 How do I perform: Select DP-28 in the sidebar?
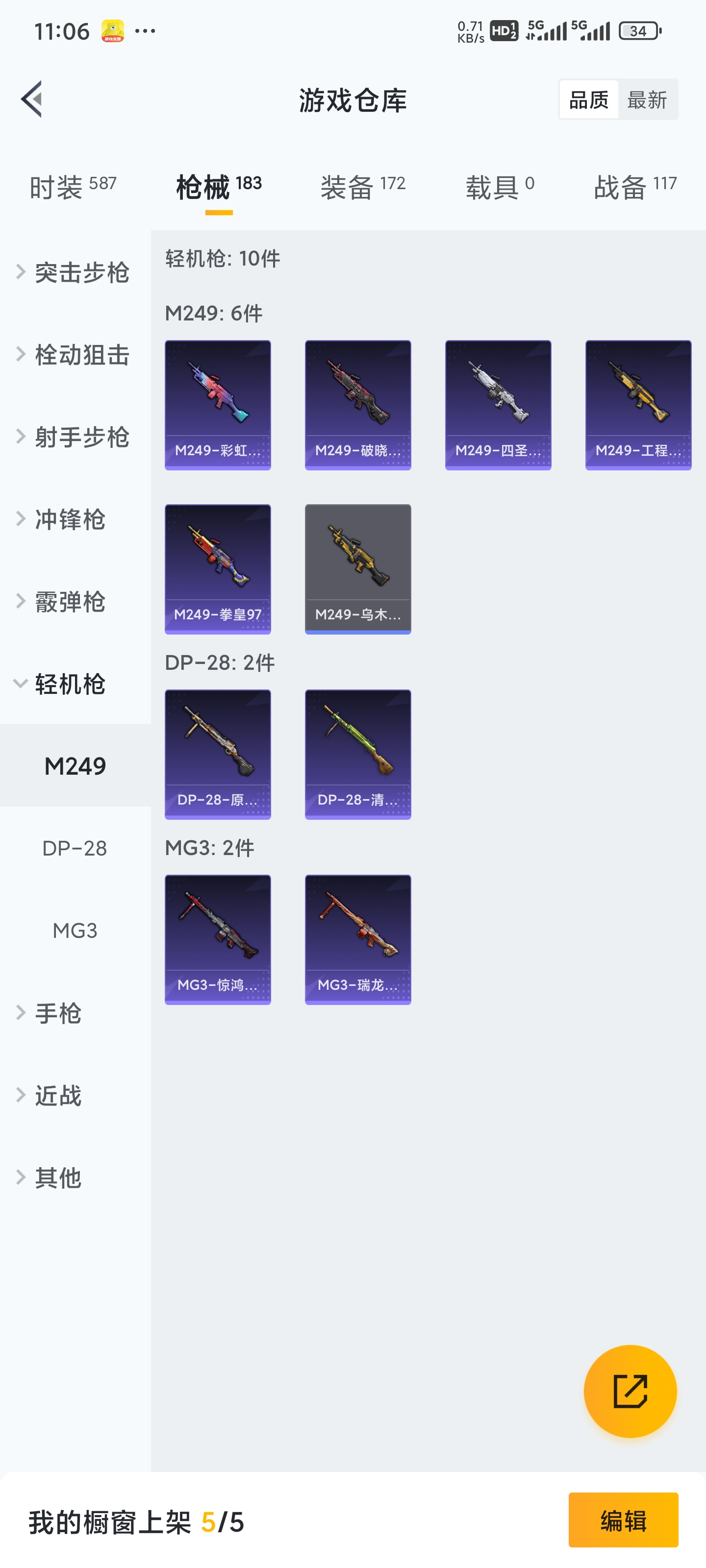[75, 848]
